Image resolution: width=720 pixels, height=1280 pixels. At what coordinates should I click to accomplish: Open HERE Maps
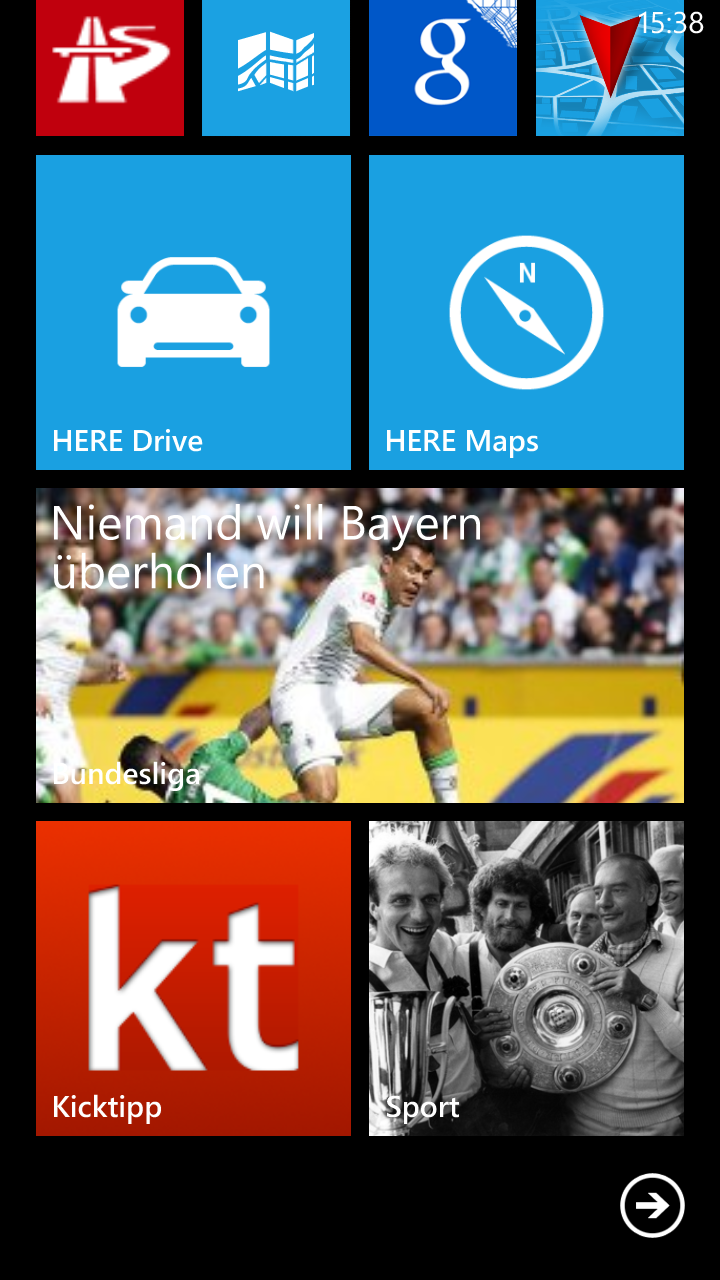pos(526,312)
